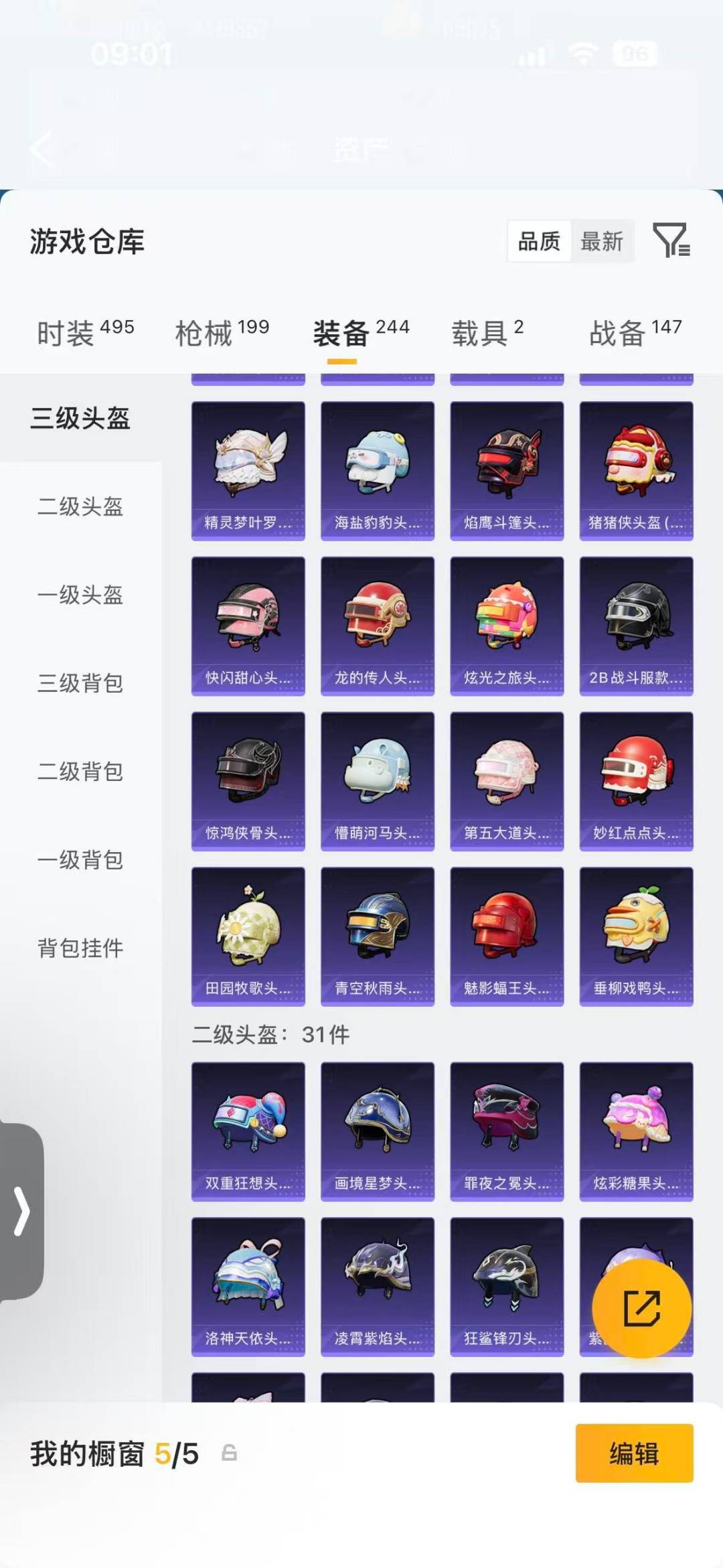Open 背包挂件 category in the sidebar
Viewport: 723px width, 1568px height.
click(x=79, y=948)
